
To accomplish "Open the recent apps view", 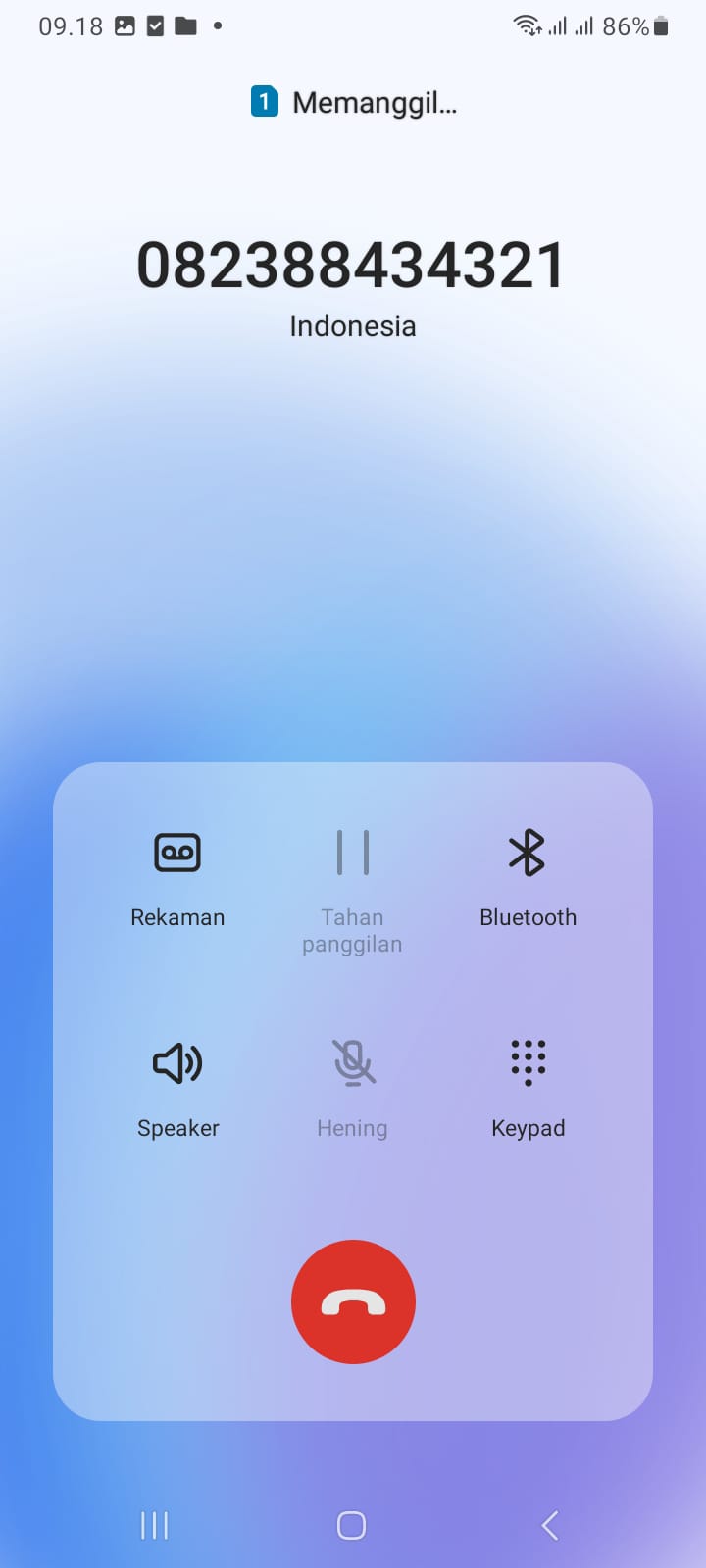I will pos(154,1525).
